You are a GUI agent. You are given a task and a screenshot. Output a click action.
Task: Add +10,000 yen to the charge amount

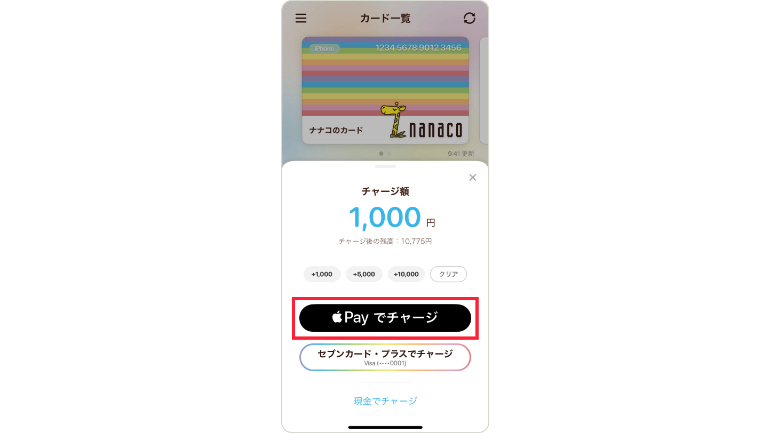pos(406,274)
